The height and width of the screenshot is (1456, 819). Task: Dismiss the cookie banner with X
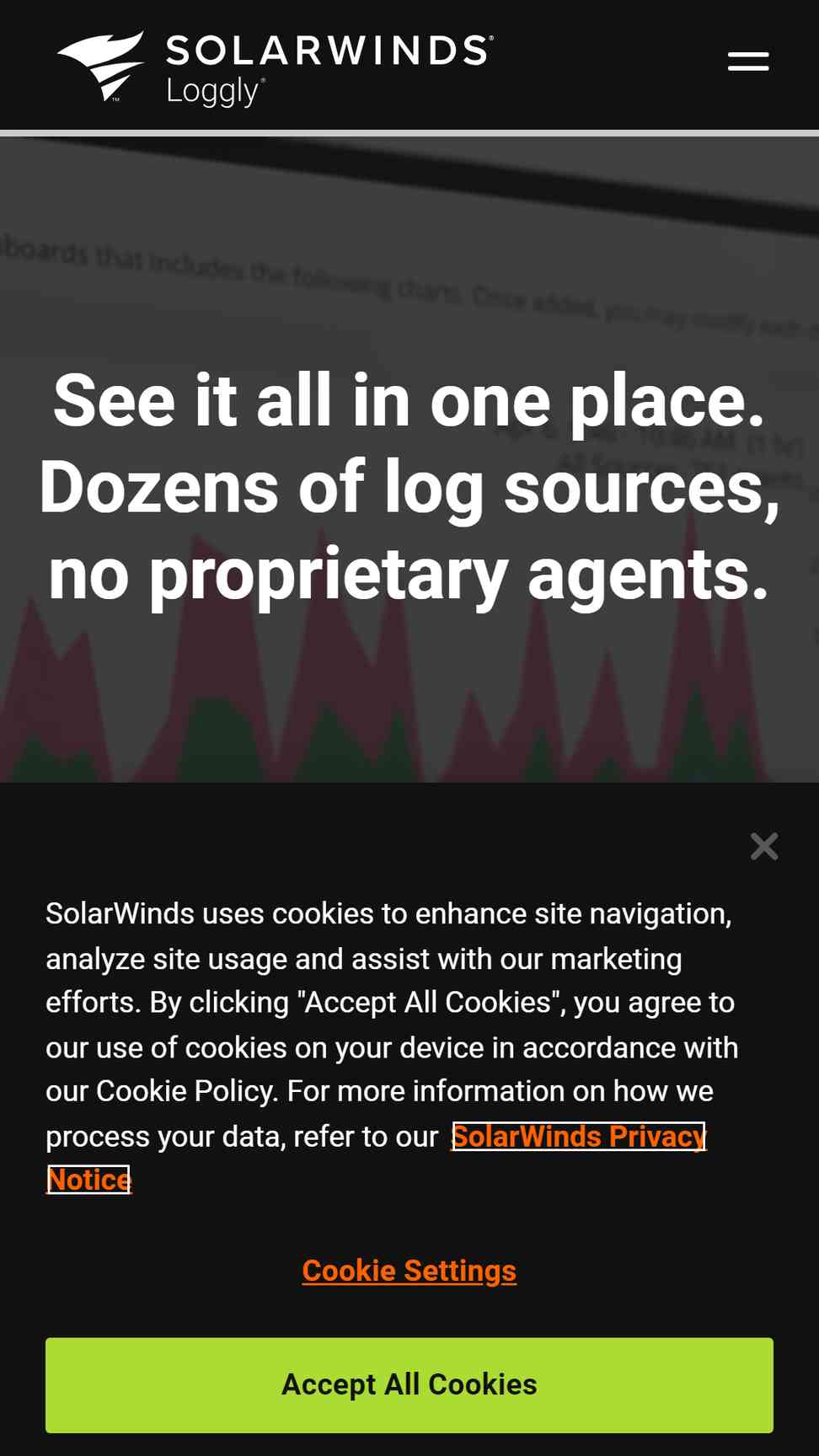[x=764, y=846]
